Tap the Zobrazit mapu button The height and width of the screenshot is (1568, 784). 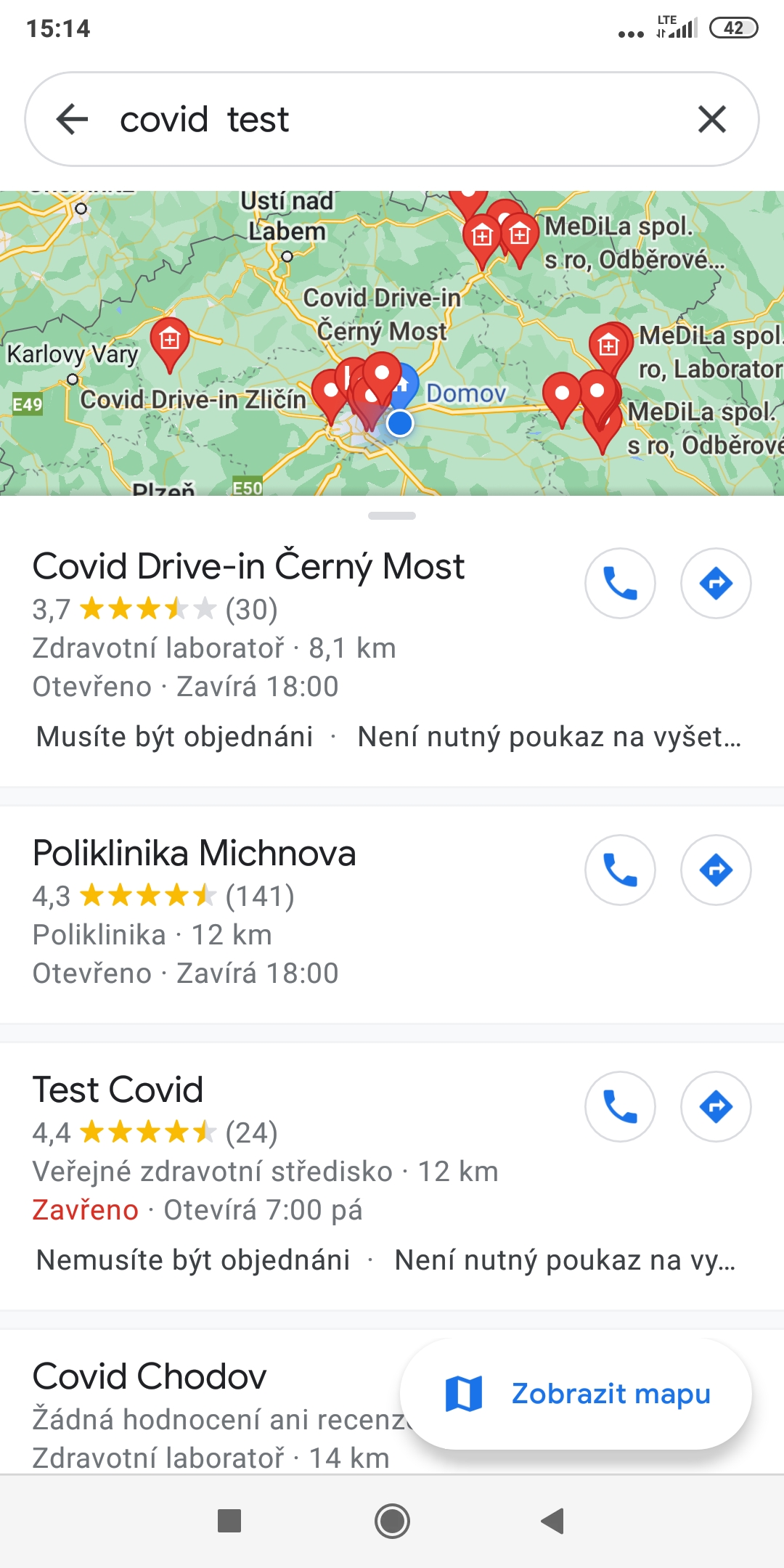tap(576, 1394)
